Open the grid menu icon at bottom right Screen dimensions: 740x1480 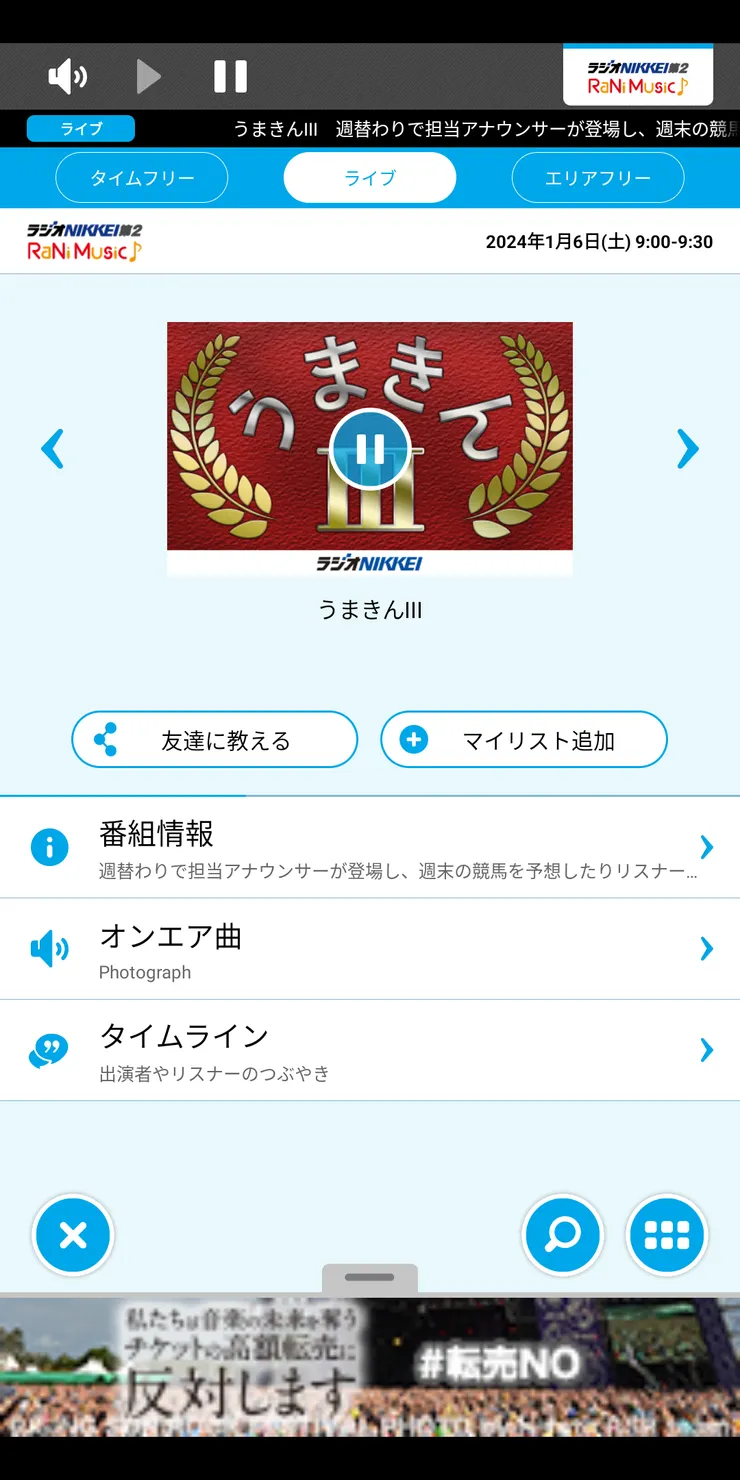[666, 1235]
